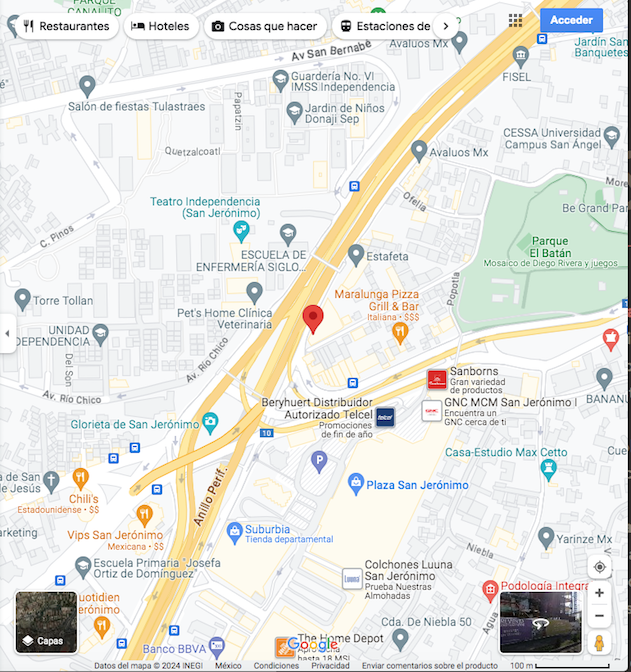Center map on my location

click(599, 566)
